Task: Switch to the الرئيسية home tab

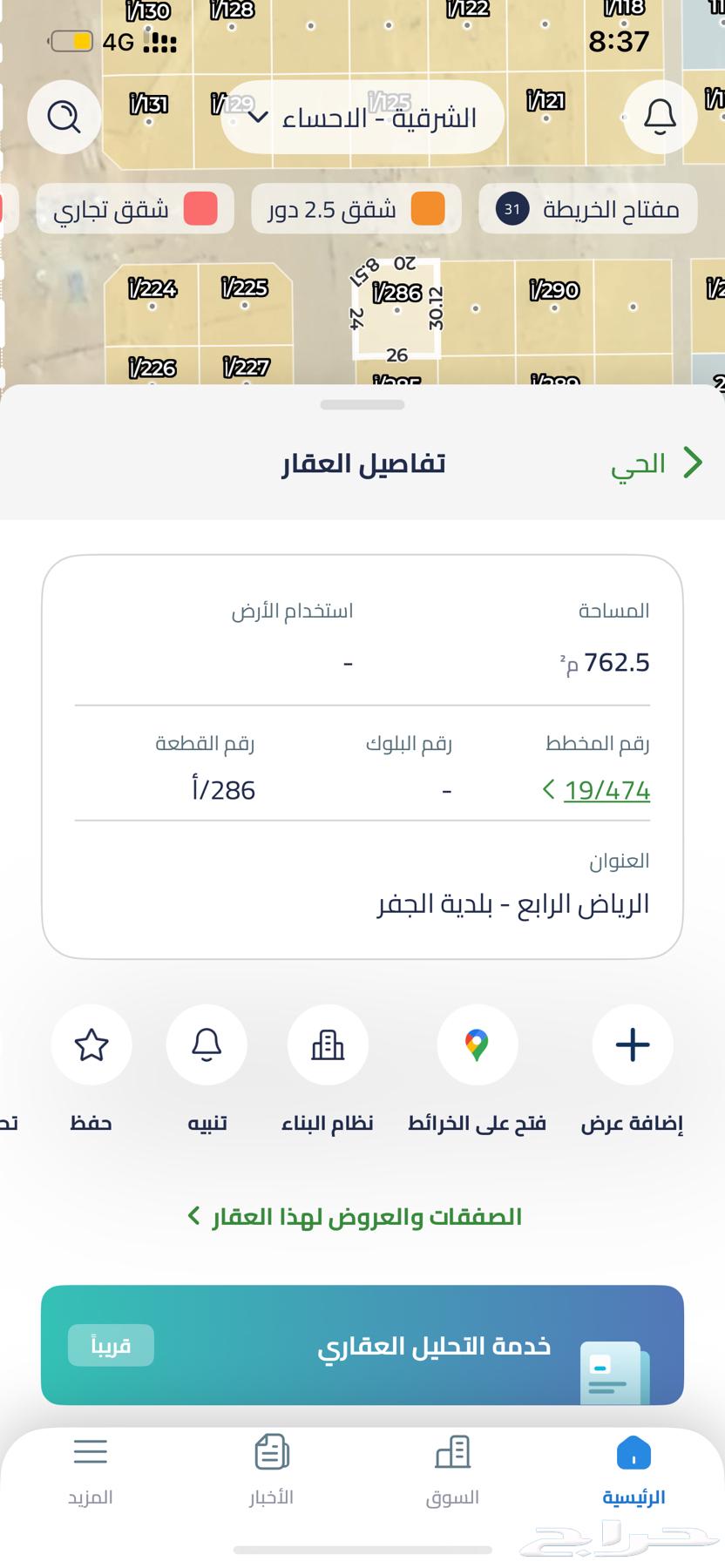Action: [x=634, y=1469]
